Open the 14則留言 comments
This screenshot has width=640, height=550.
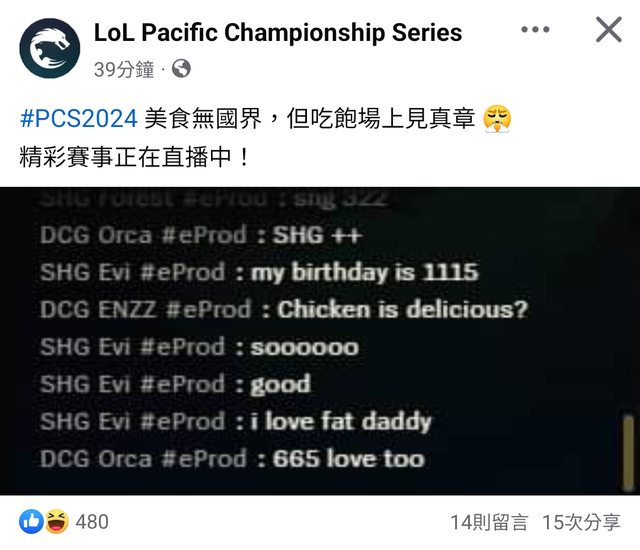(489, 522)
